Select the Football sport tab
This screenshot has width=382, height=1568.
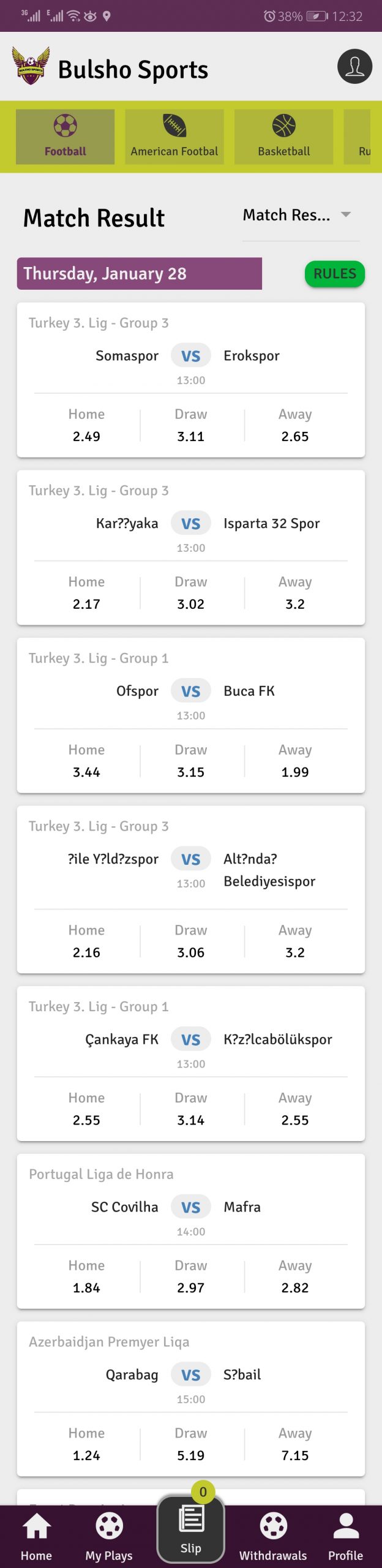pos(65,137)
